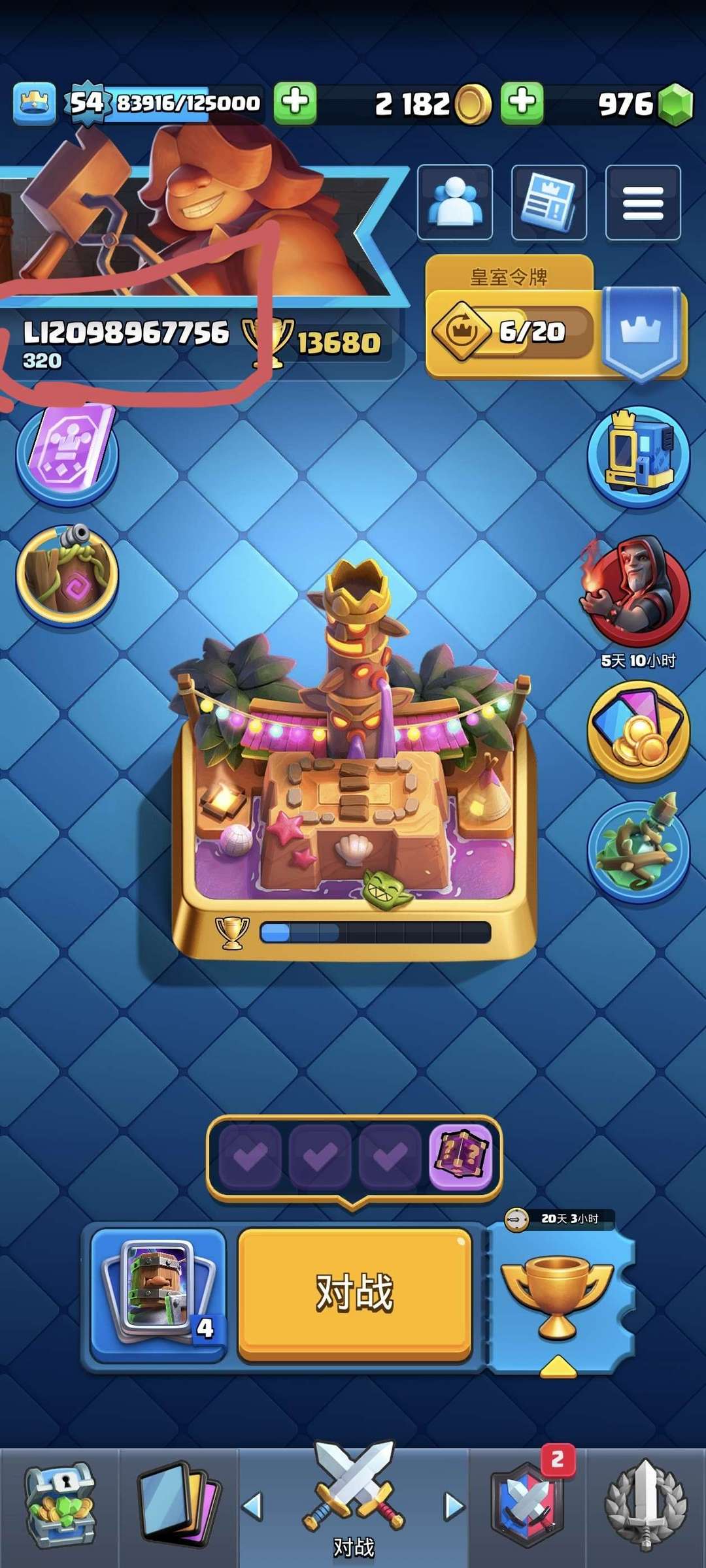Tap the green plus to buy gems
The width and height of the screenshot is (706, 1568).
pos(522,103)
